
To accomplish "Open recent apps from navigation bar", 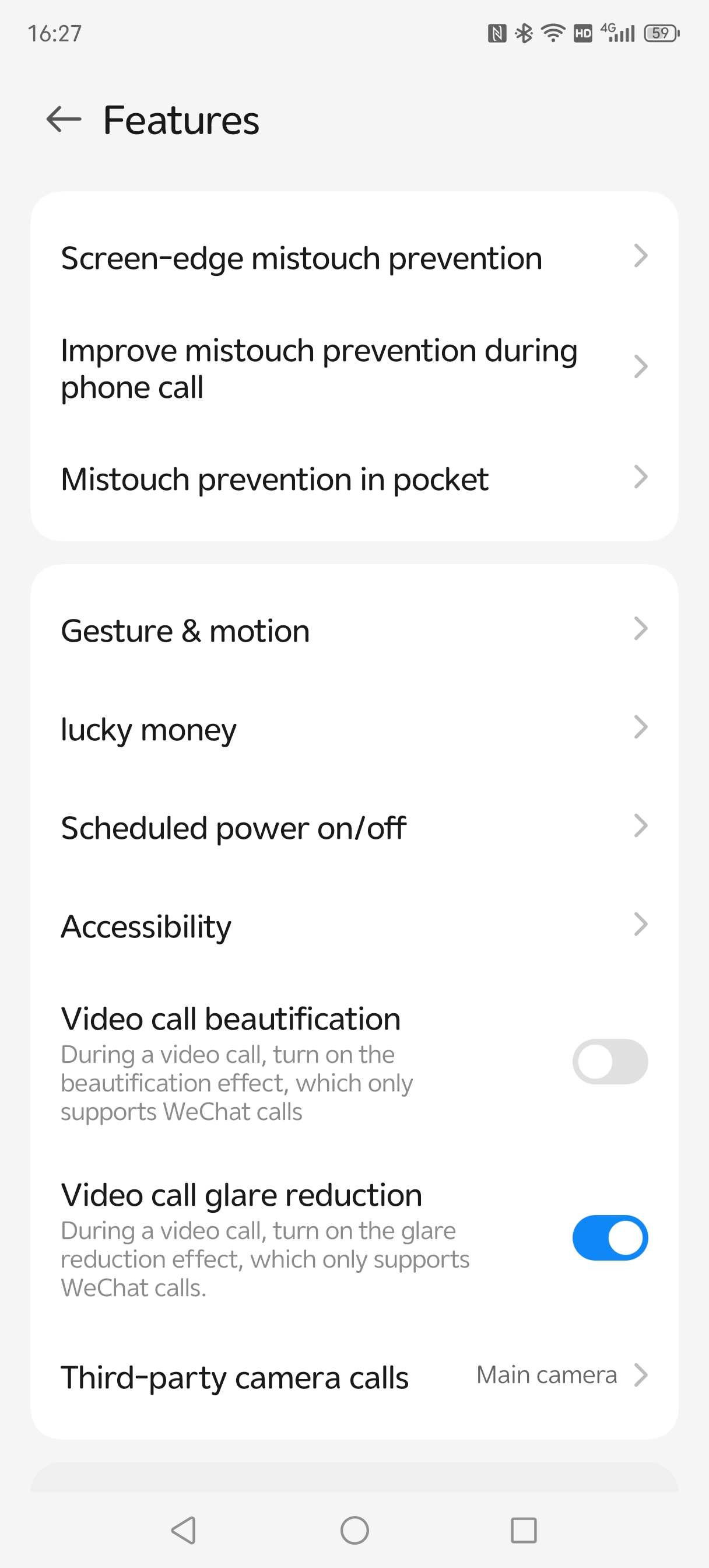I will 523,1529.
